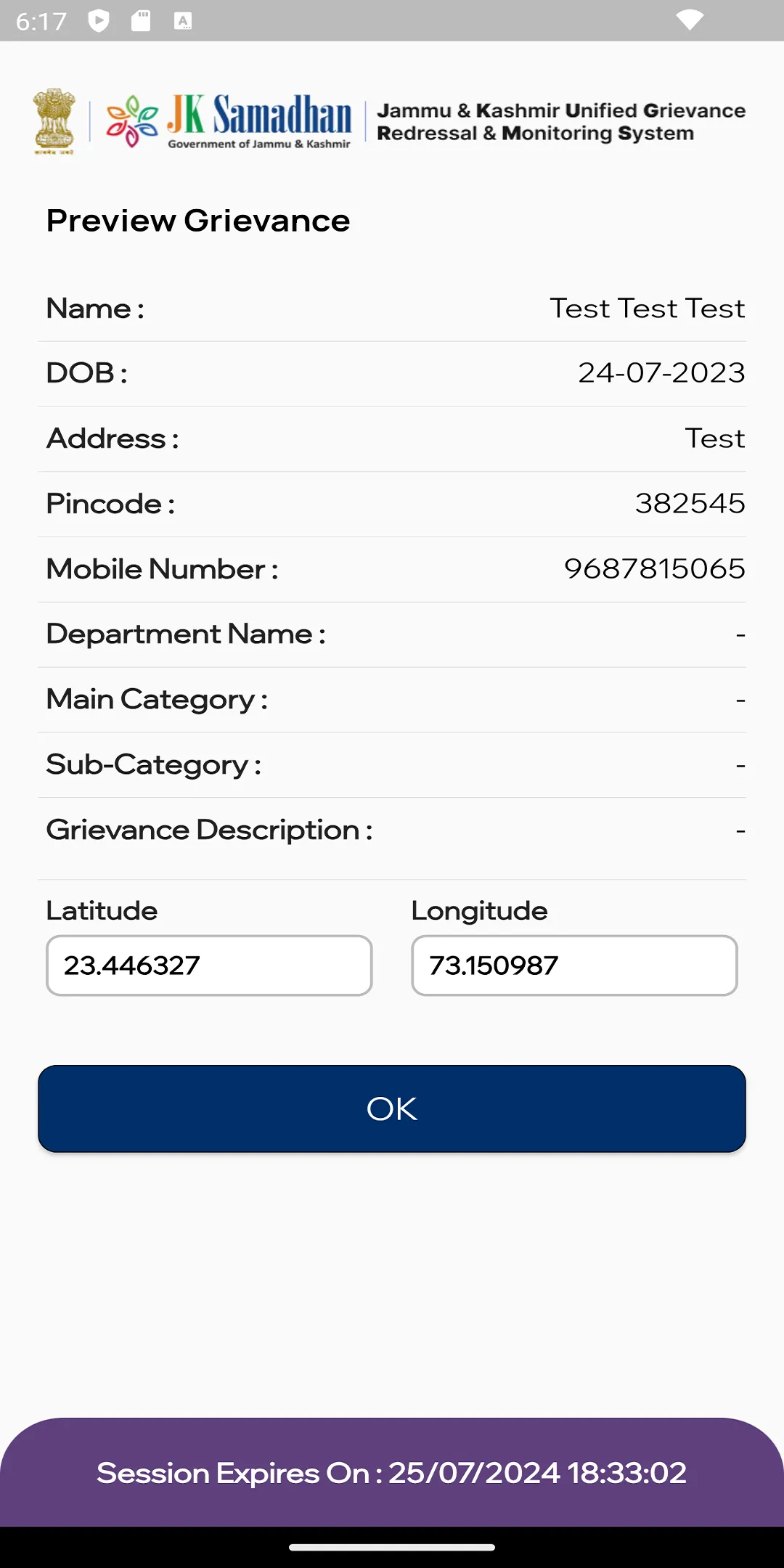Image resolution: width=784 pixels, height=1568 pixels.
Task: Tap the Department Name row
Action: click(392, 634)
